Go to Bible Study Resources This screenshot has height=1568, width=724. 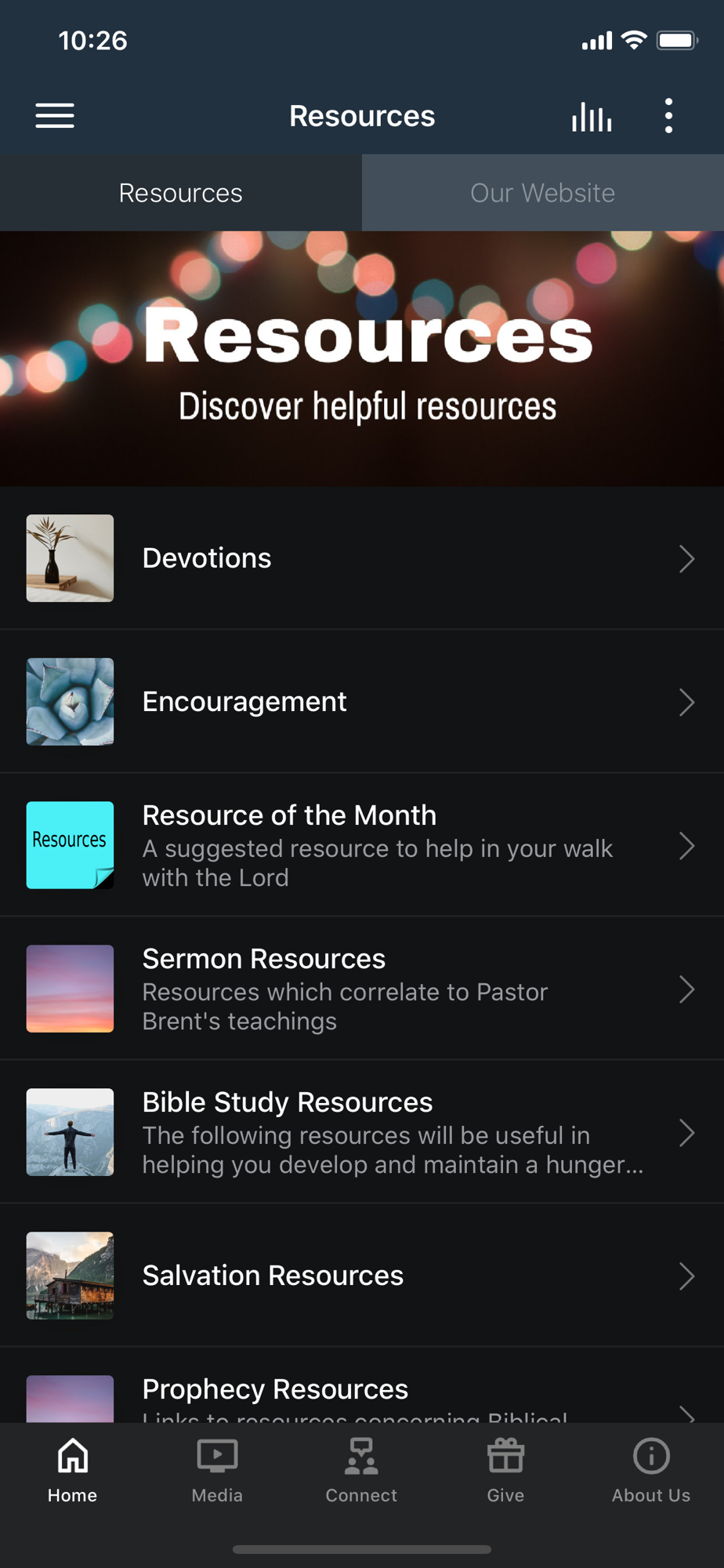pyautogui.click(x=362, y=1132)
